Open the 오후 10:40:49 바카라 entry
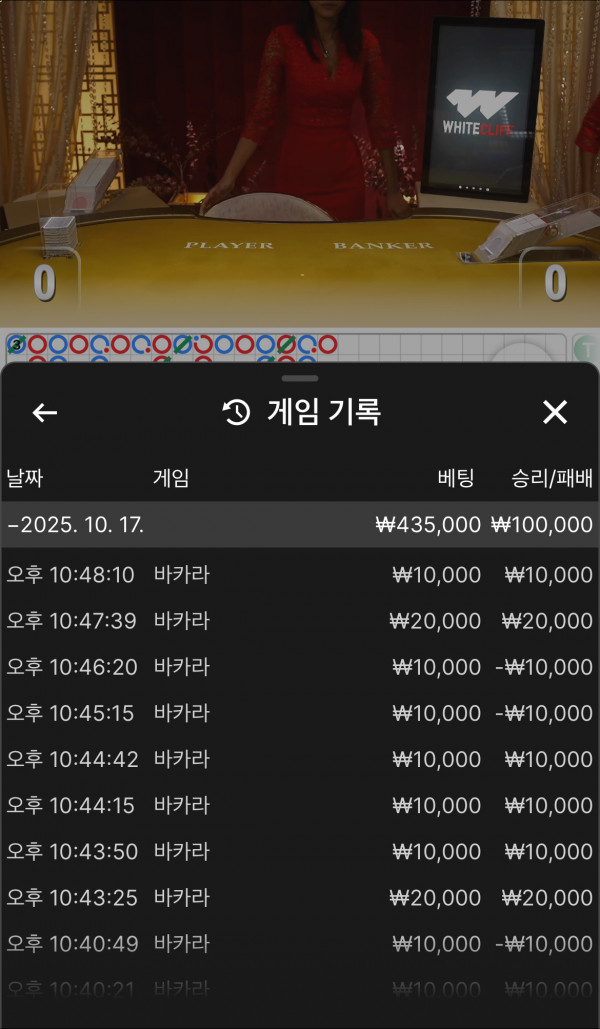 [x=300, y=944]
